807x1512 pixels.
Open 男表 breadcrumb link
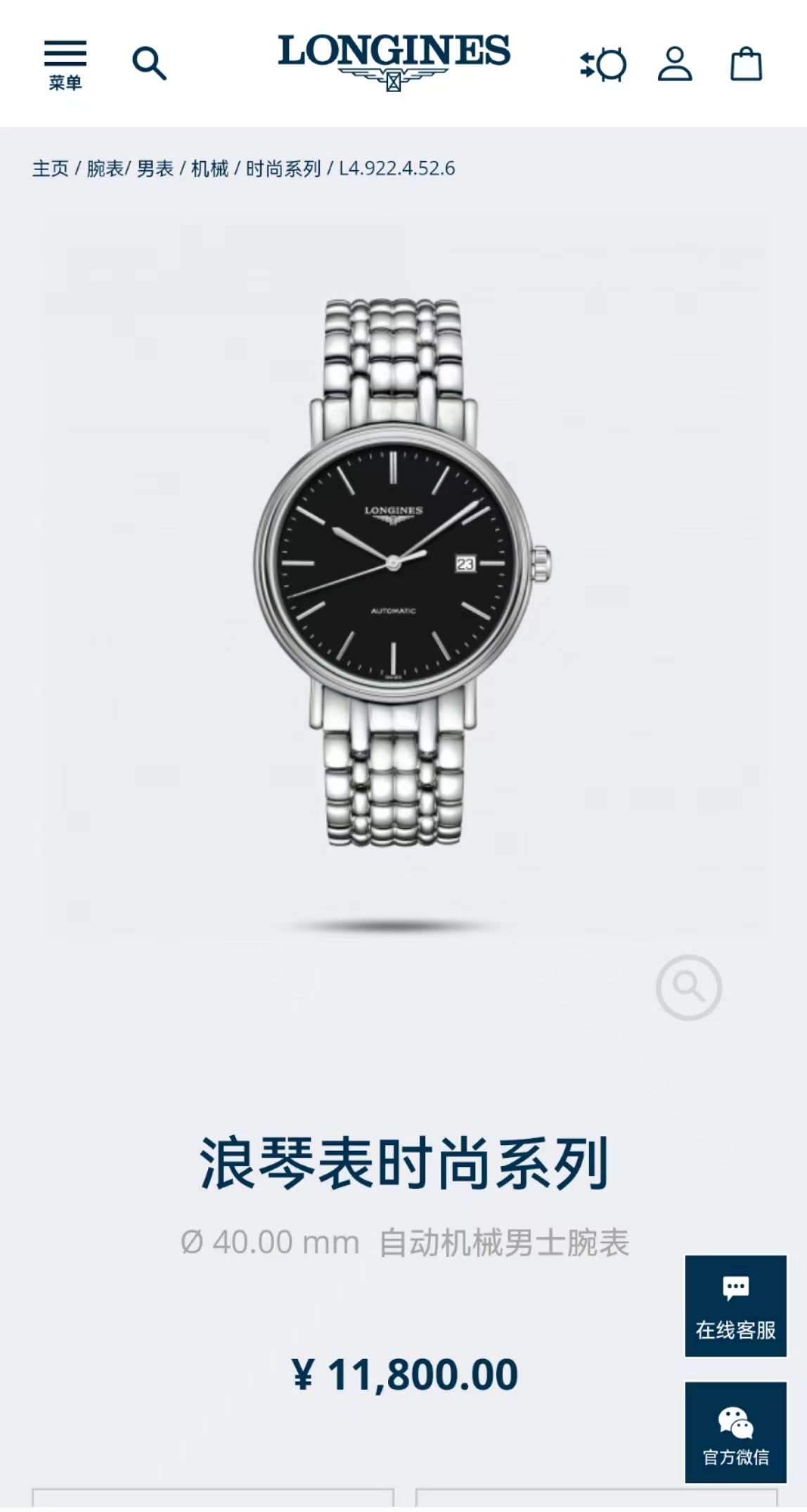tap(155, 169)
